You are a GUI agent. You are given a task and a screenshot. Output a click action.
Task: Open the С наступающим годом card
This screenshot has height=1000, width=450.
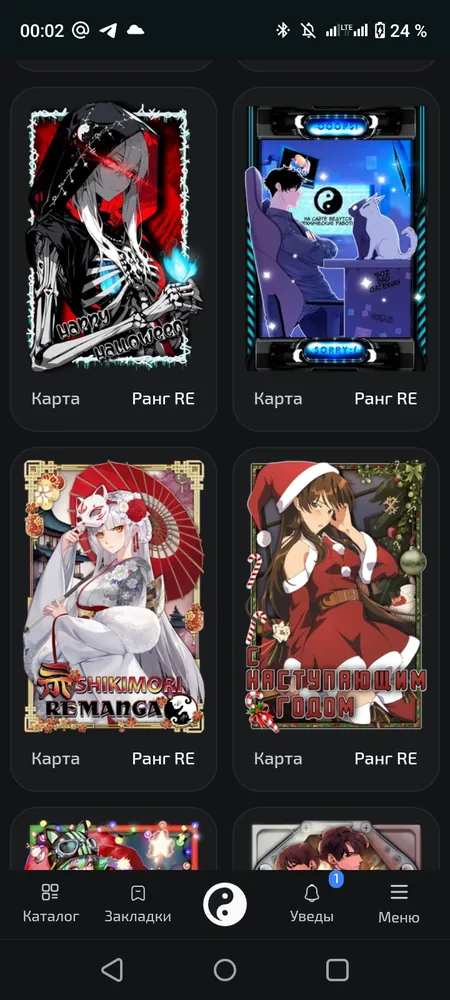point(336,619)
